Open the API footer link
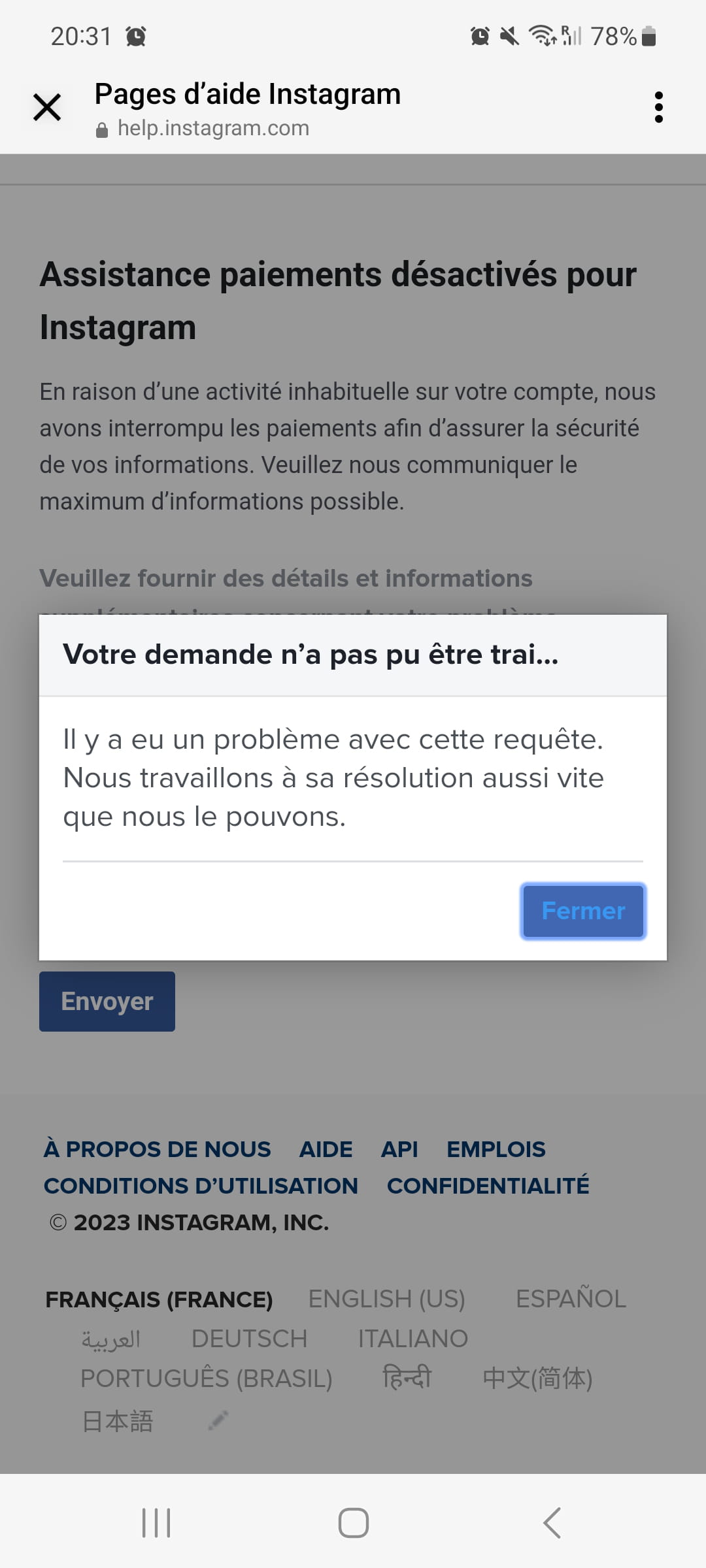 point(399,1149)
